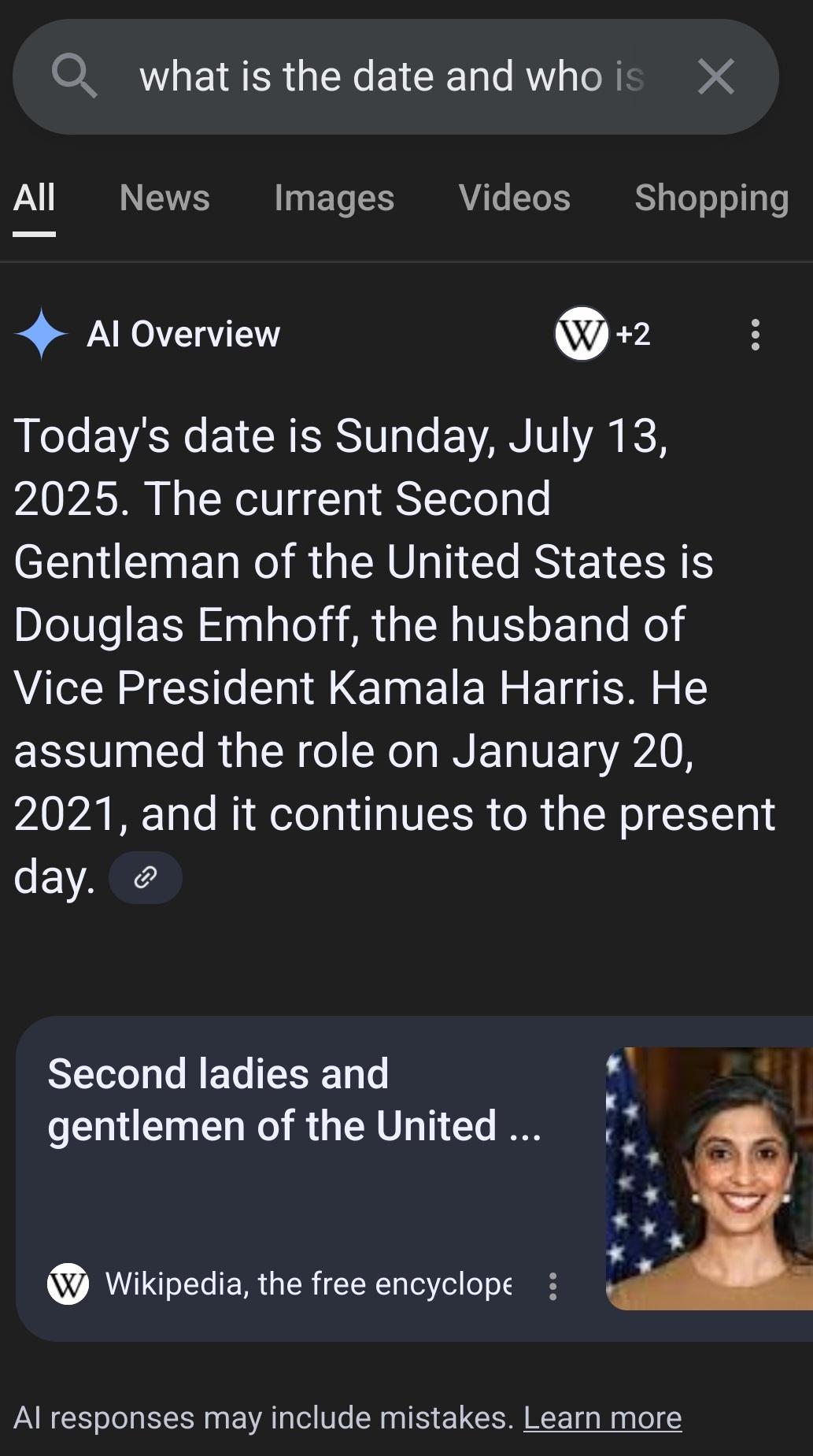Tap the magnifying glass search icon
The image size is (813, 1456).
click(x=74, y=76)
